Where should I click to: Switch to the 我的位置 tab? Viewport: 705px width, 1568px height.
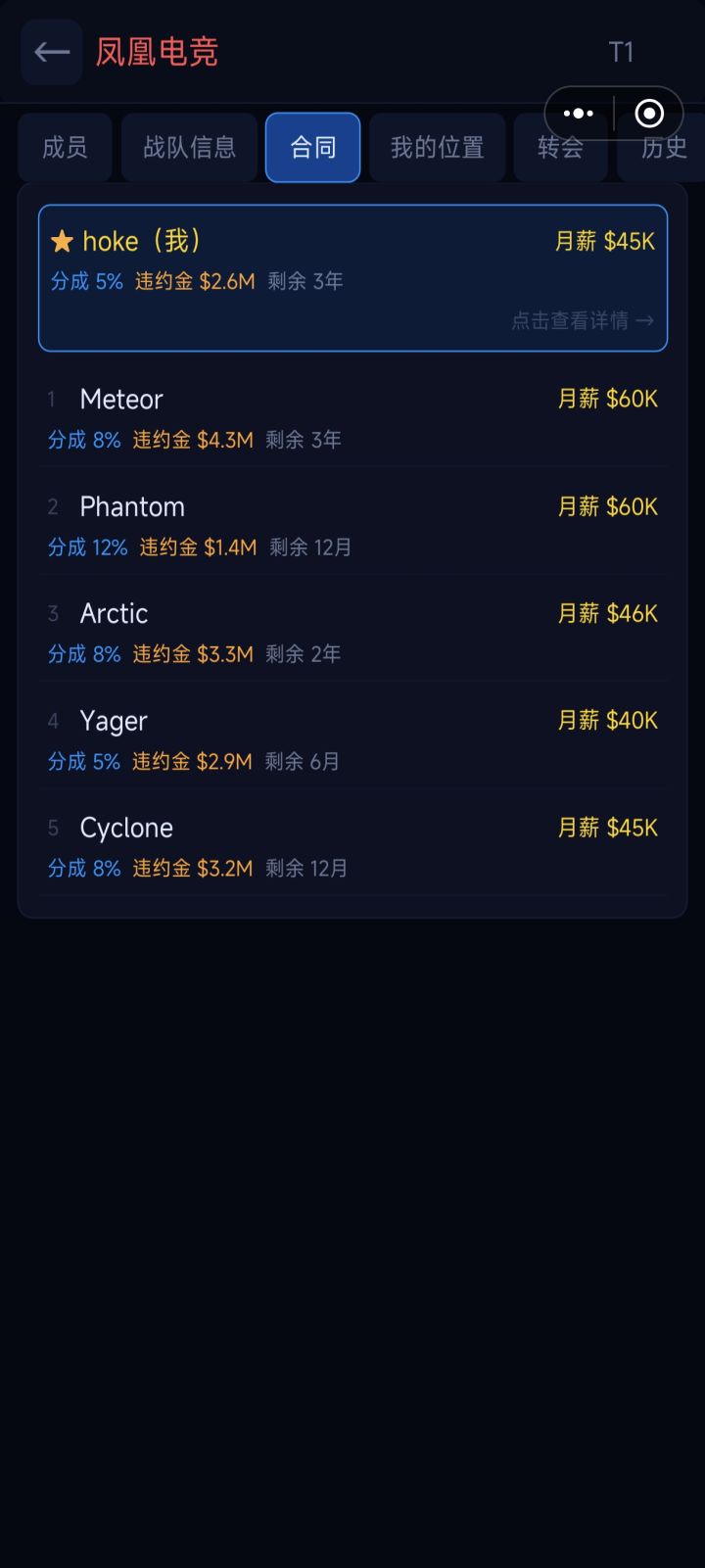[x=437, y=148]
